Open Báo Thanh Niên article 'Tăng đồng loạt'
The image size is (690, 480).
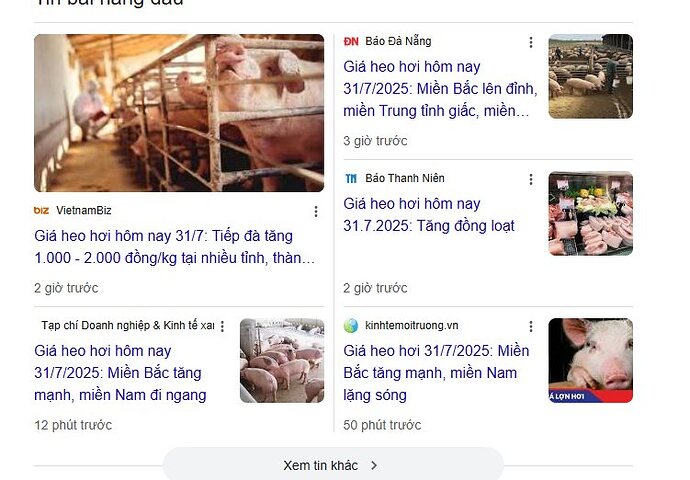pos(429,214)
